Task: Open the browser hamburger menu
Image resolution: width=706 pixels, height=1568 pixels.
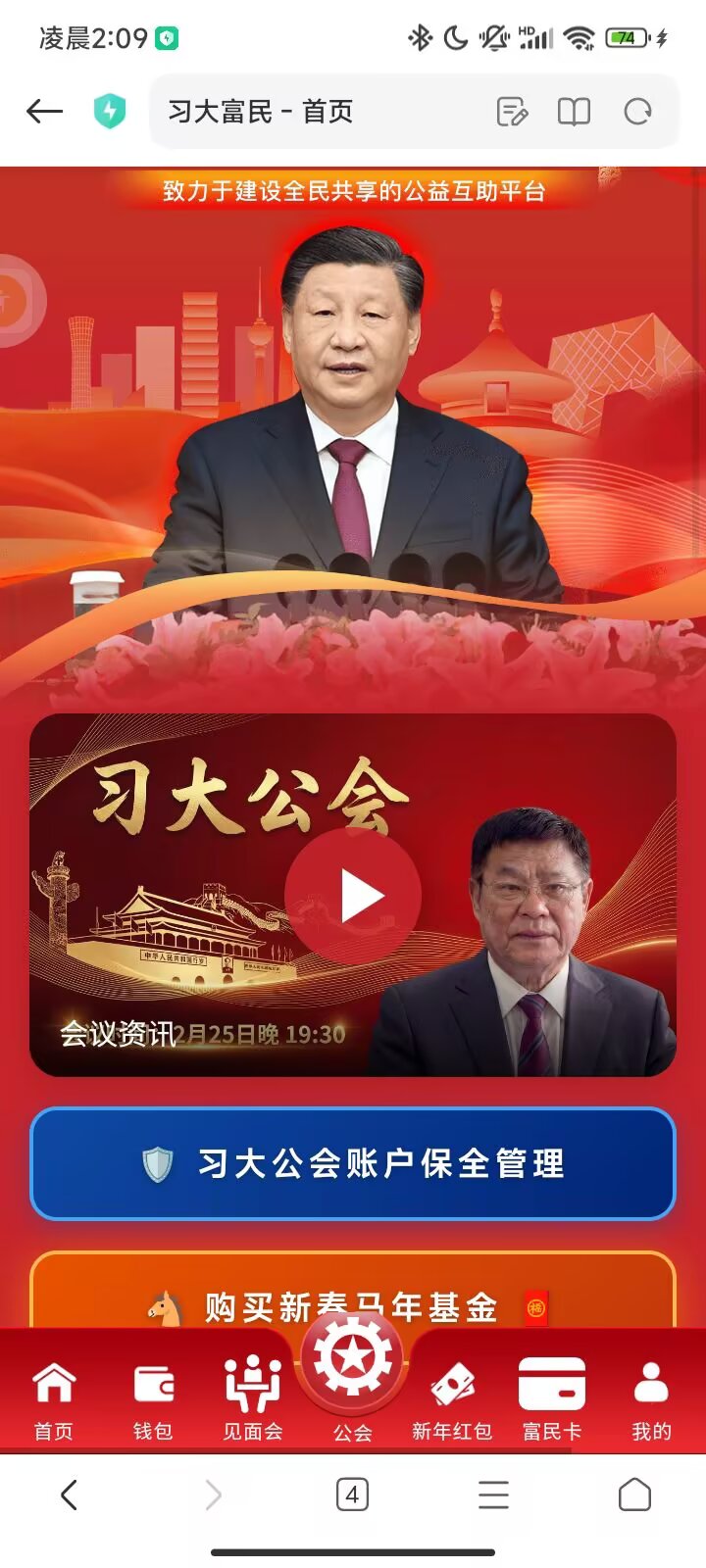Action: tap(493, 1494)
